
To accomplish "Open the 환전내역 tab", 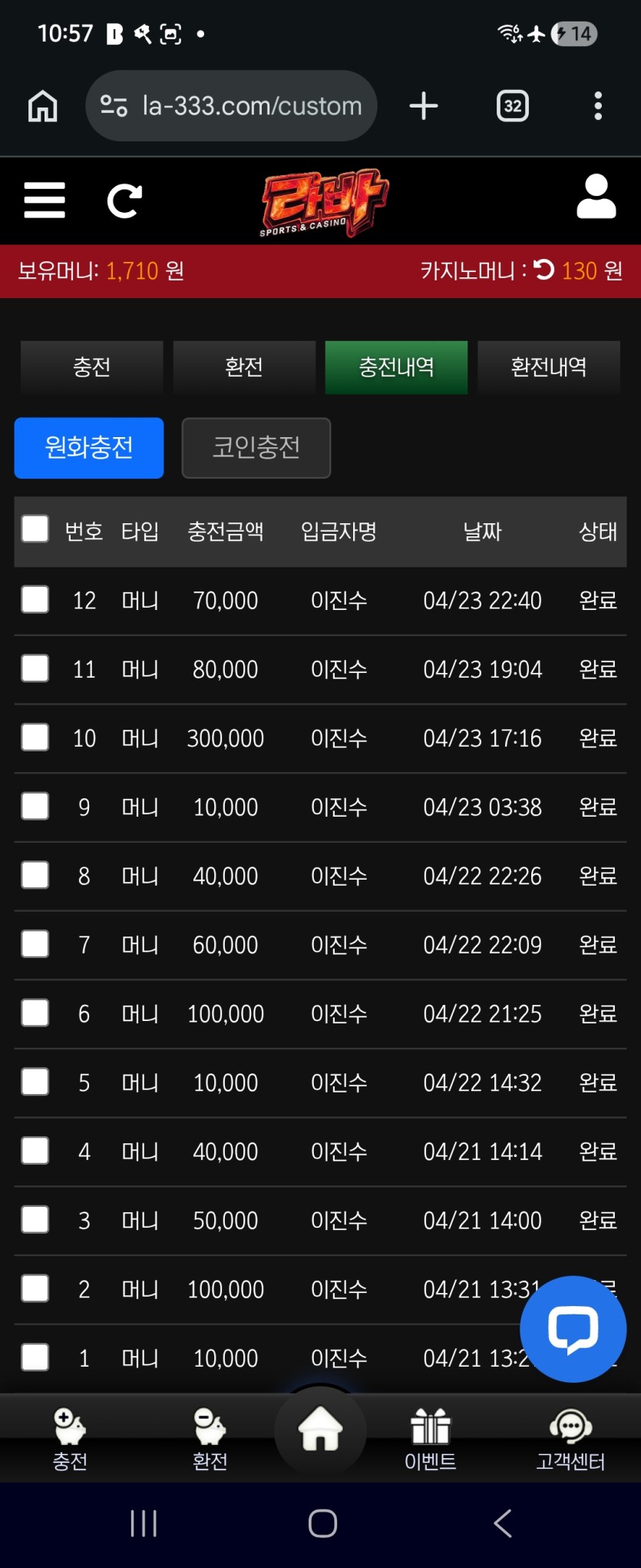I will coord(549,367).
